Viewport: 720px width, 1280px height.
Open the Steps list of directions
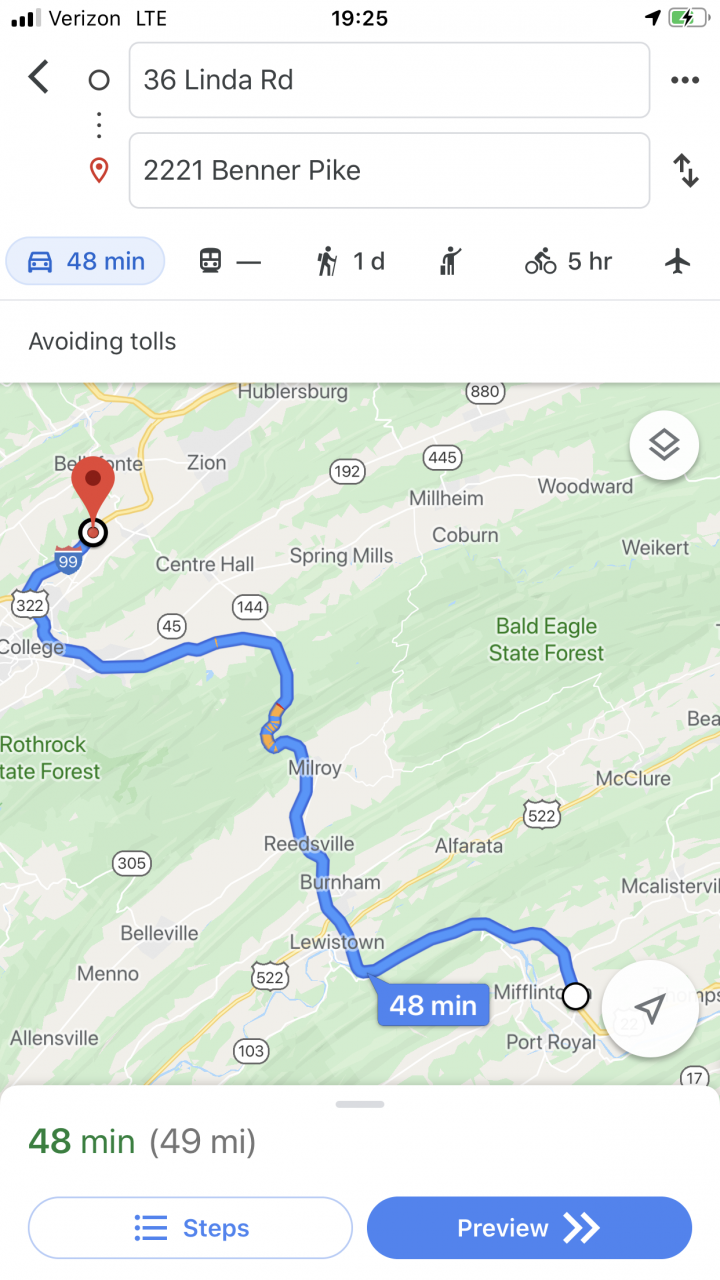click(x=190, y=1228)
